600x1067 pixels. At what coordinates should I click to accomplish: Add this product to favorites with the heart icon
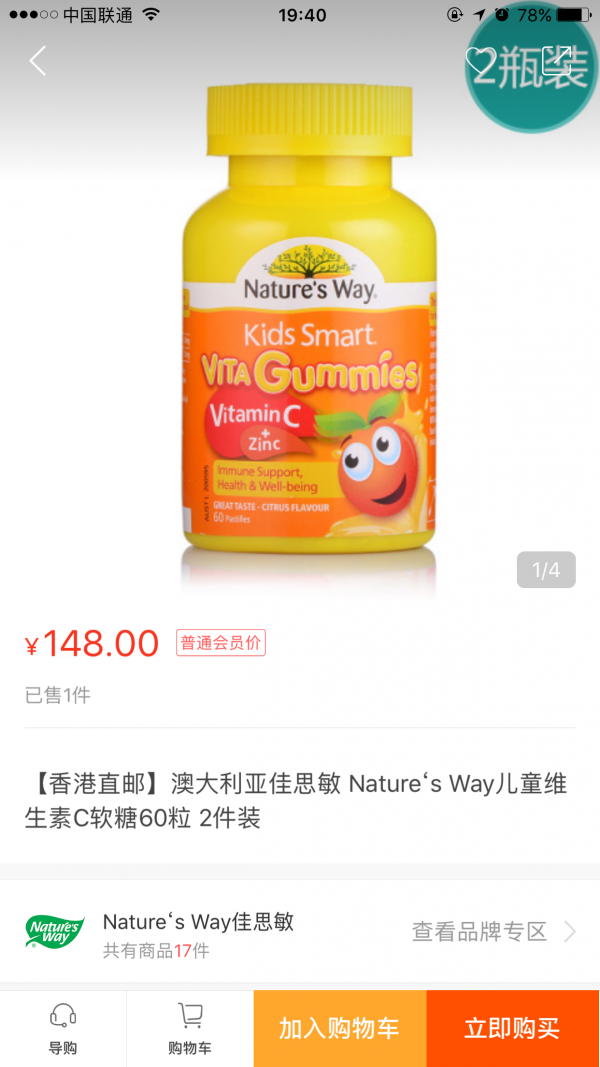[480, 61]
